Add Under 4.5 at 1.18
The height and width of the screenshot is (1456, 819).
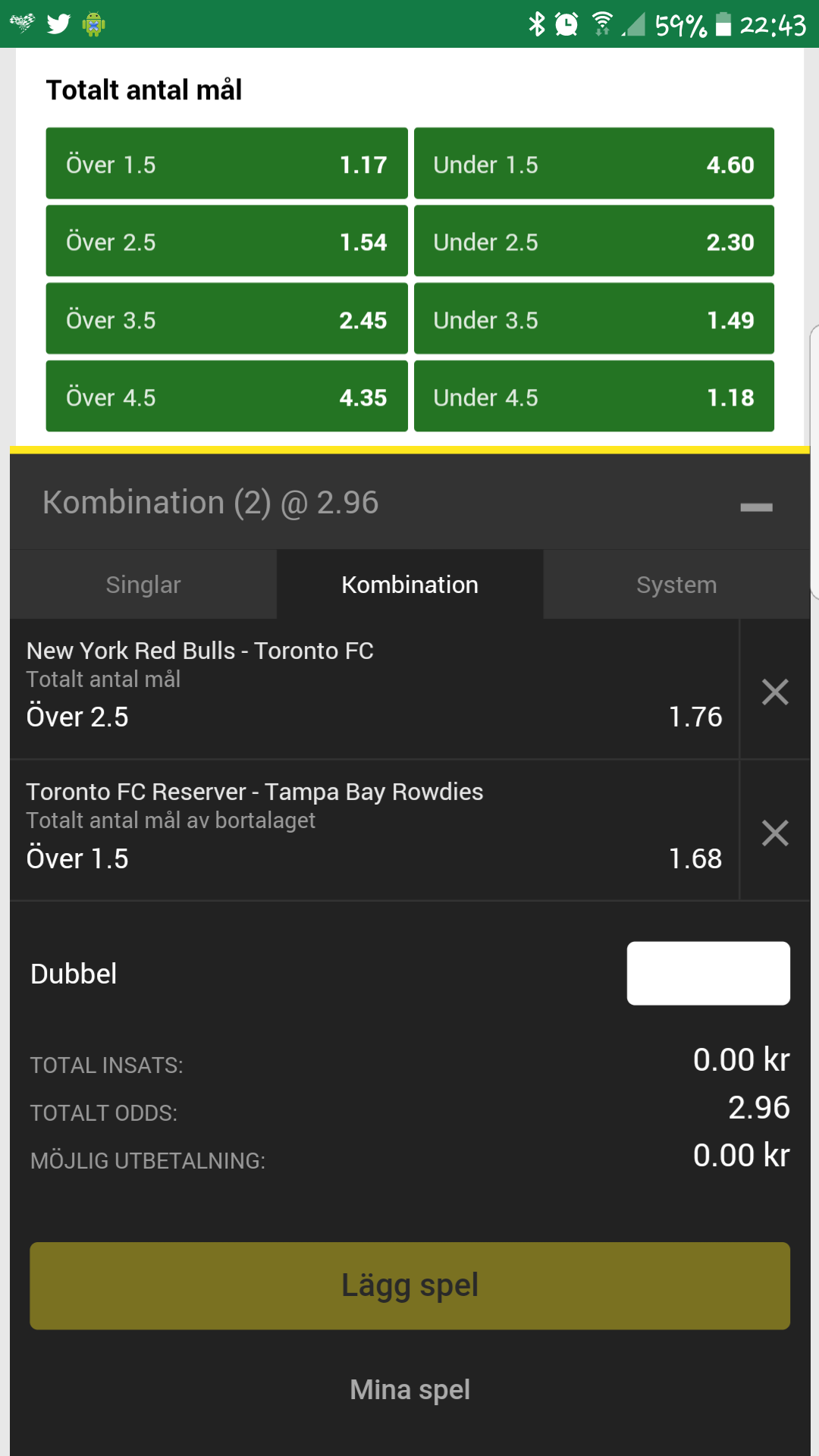coord(594,397)
